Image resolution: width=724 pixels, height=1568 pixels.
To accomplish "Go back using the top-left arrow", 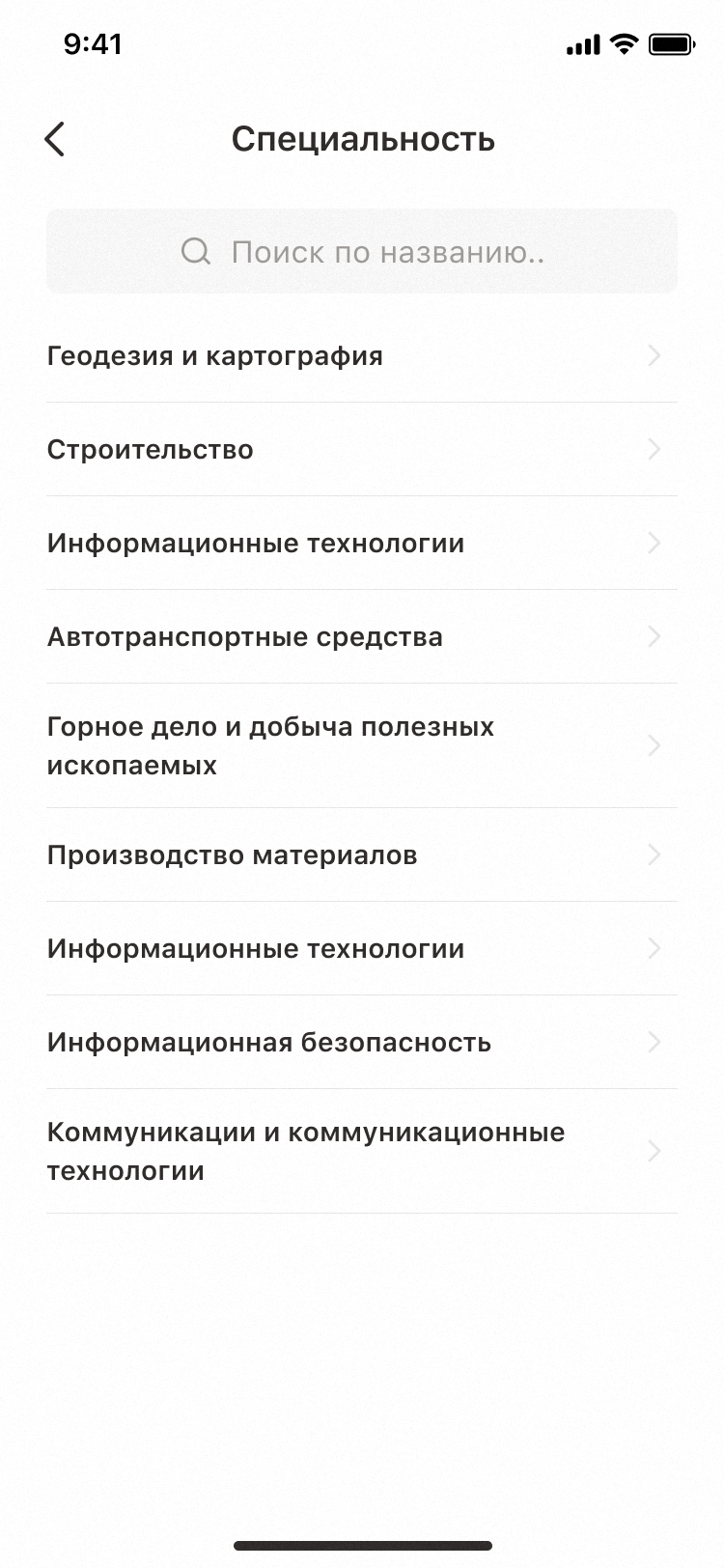I will 55,139.
